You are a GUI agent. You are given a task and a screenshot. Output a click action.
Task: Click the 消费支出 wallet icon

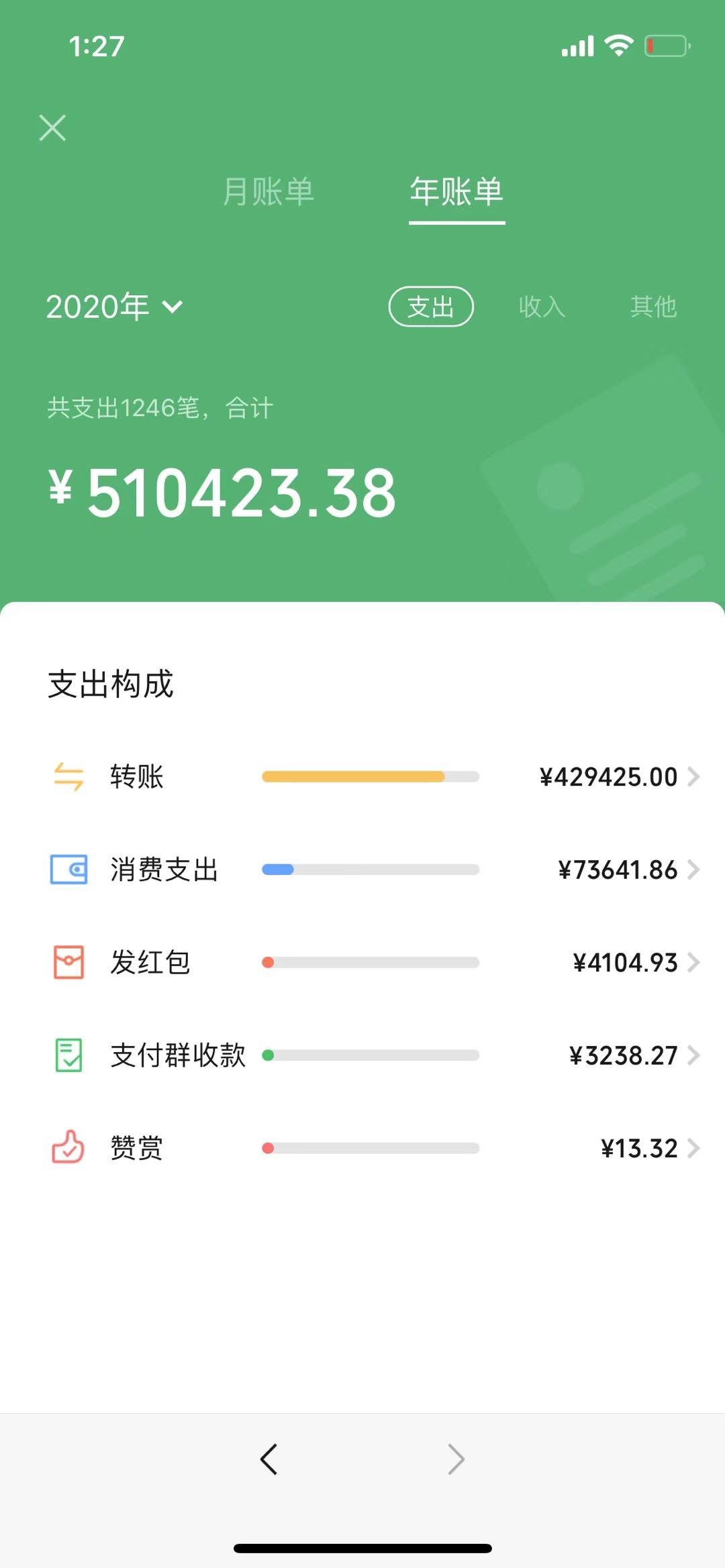(x=68, y=868)
